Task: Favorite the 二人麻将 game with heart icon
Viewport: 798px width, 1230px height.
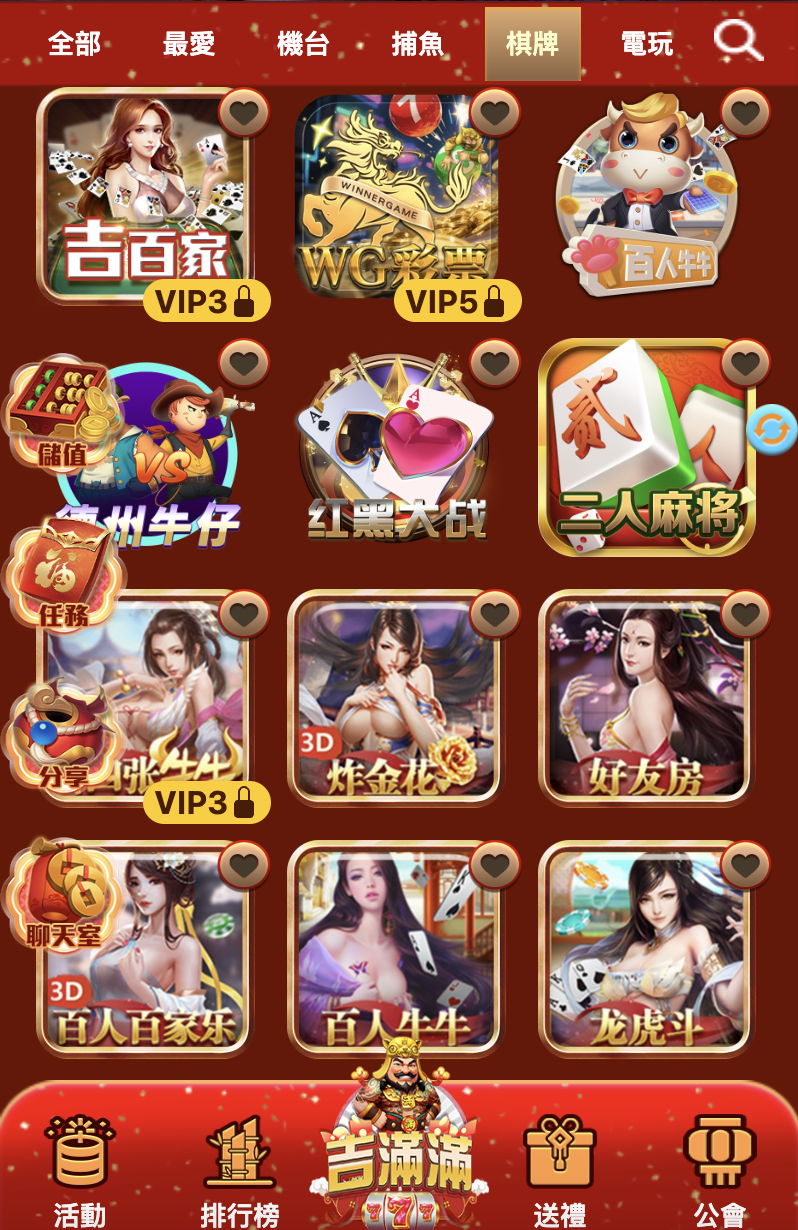Action: click(x=746, y=362)
